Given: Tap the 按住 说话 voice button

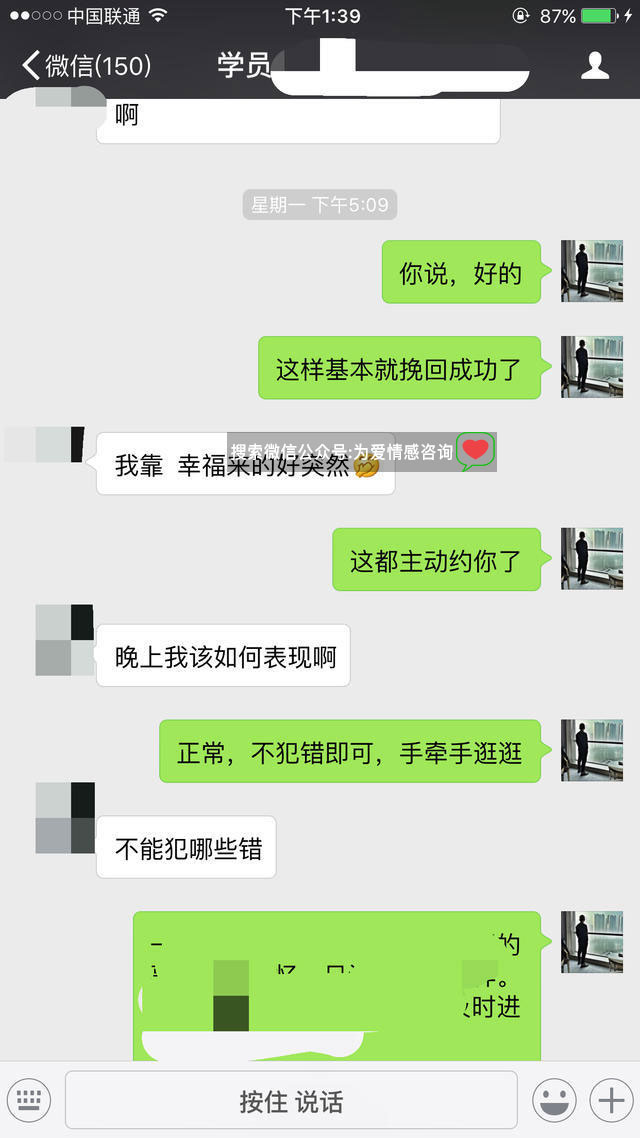Looking at the screenshot, I should coord(291,1101).
